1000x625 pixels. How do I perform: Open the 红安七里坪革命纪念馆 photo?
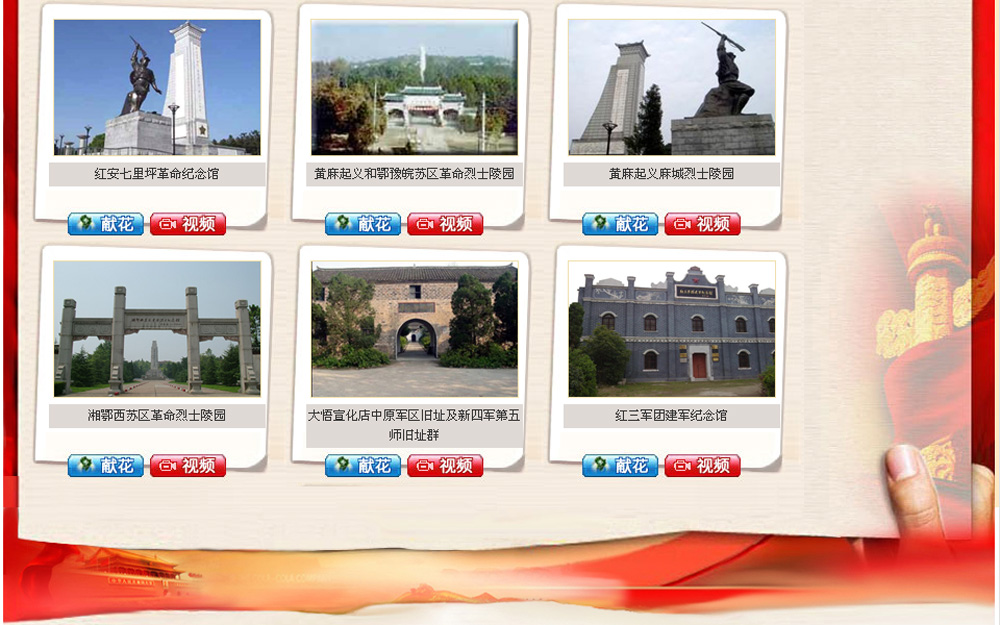157,88
